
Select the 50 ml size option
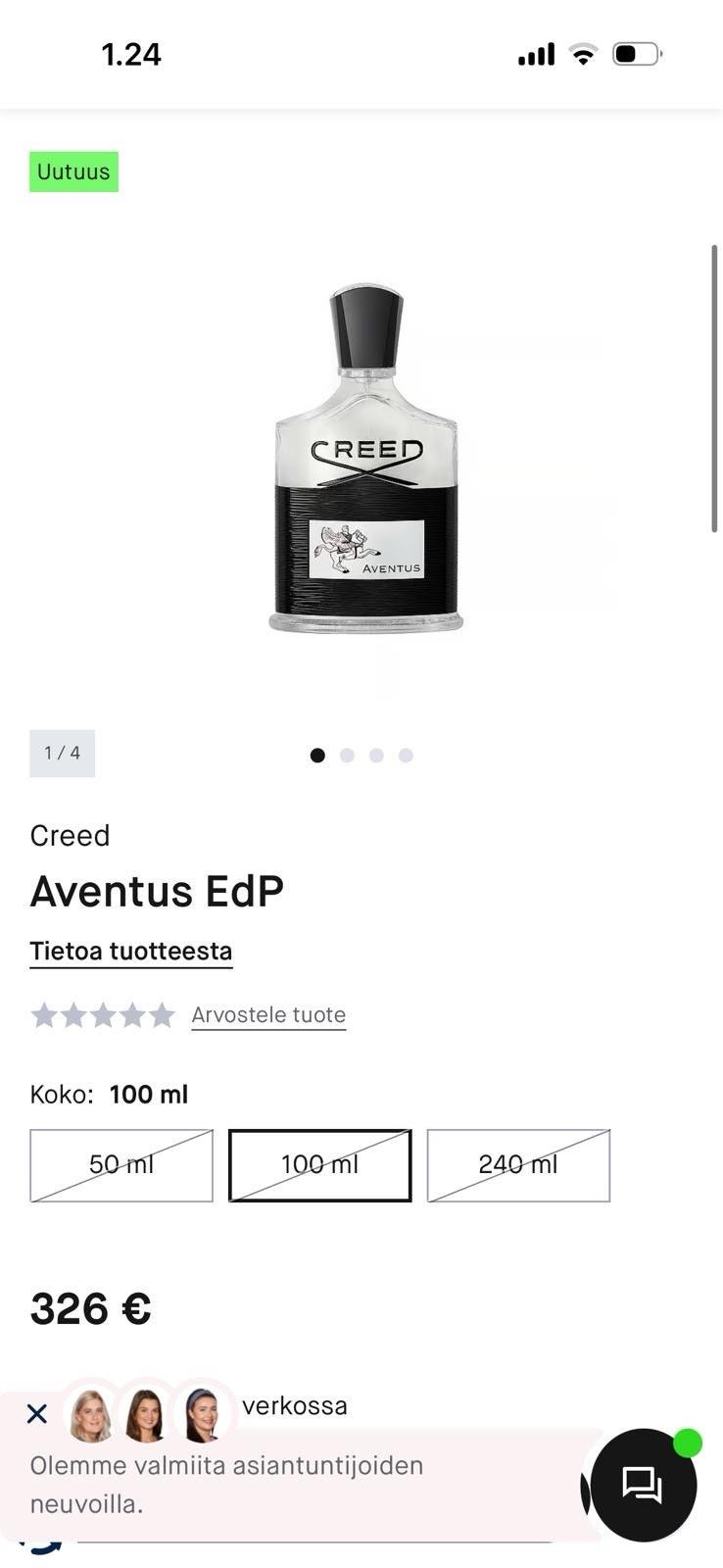pyautogui.click(x=121, y=1165)
